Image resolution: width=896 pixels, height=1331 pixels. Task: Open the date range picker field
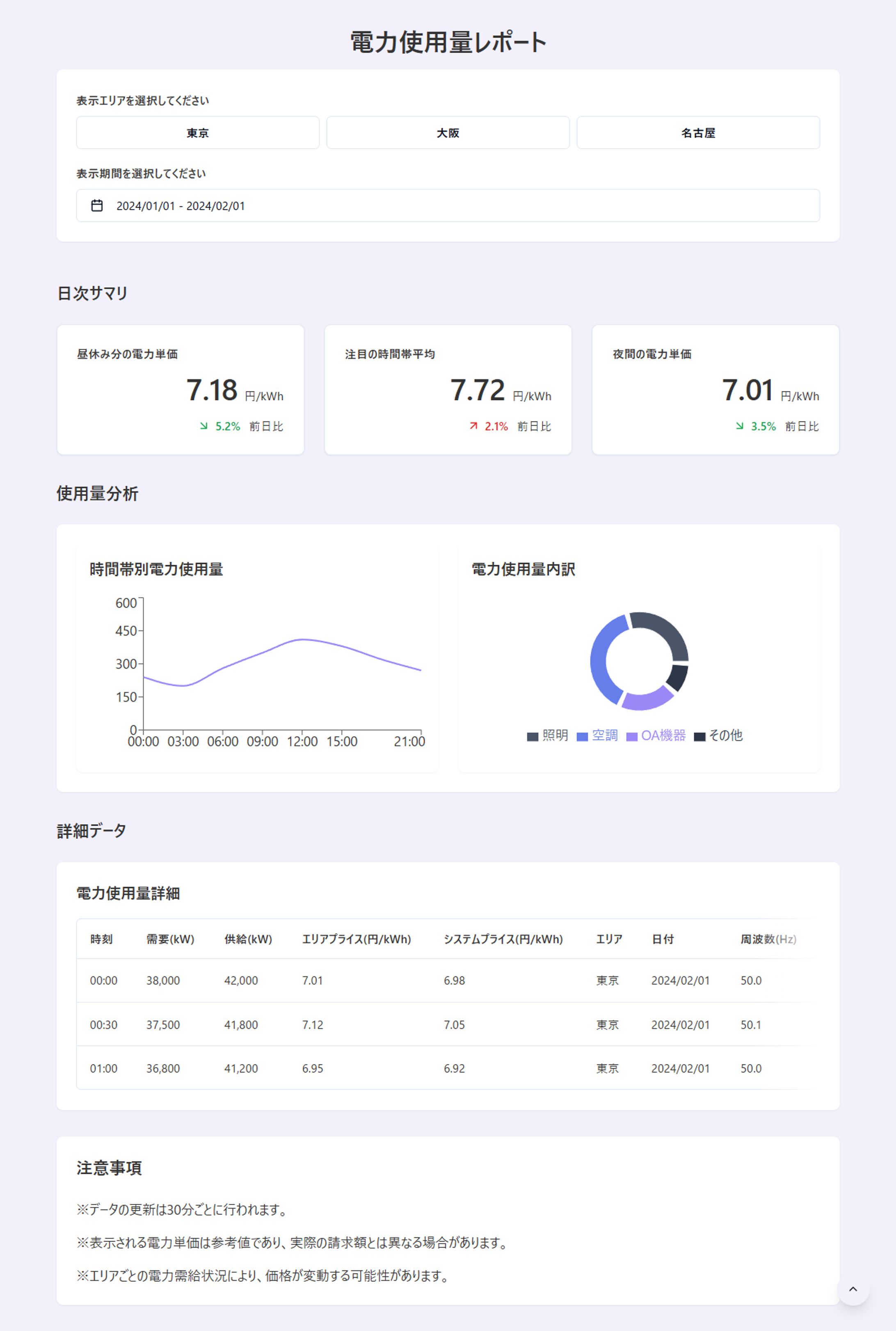pyautogui.click(x=448, y=206)
